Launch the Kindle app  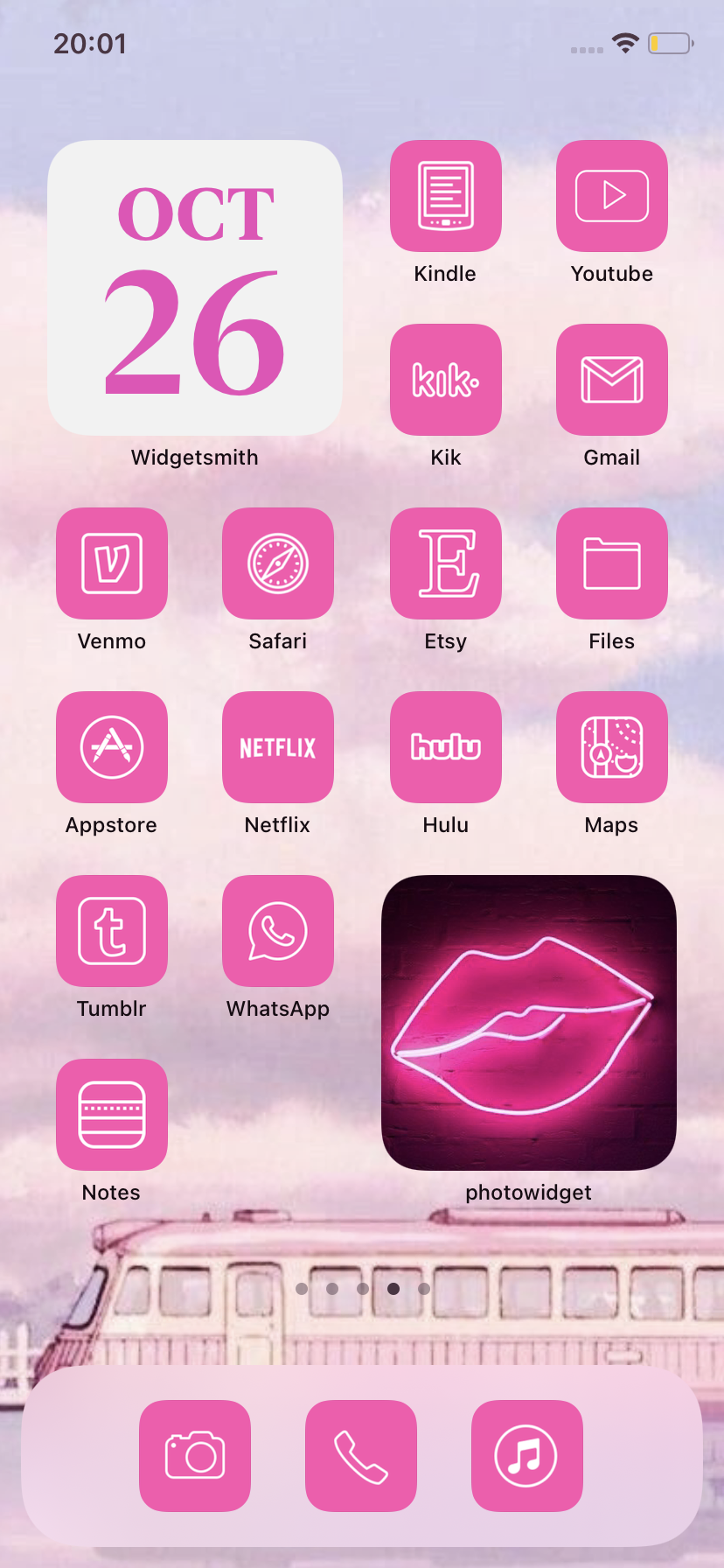(x=446, y=196)
